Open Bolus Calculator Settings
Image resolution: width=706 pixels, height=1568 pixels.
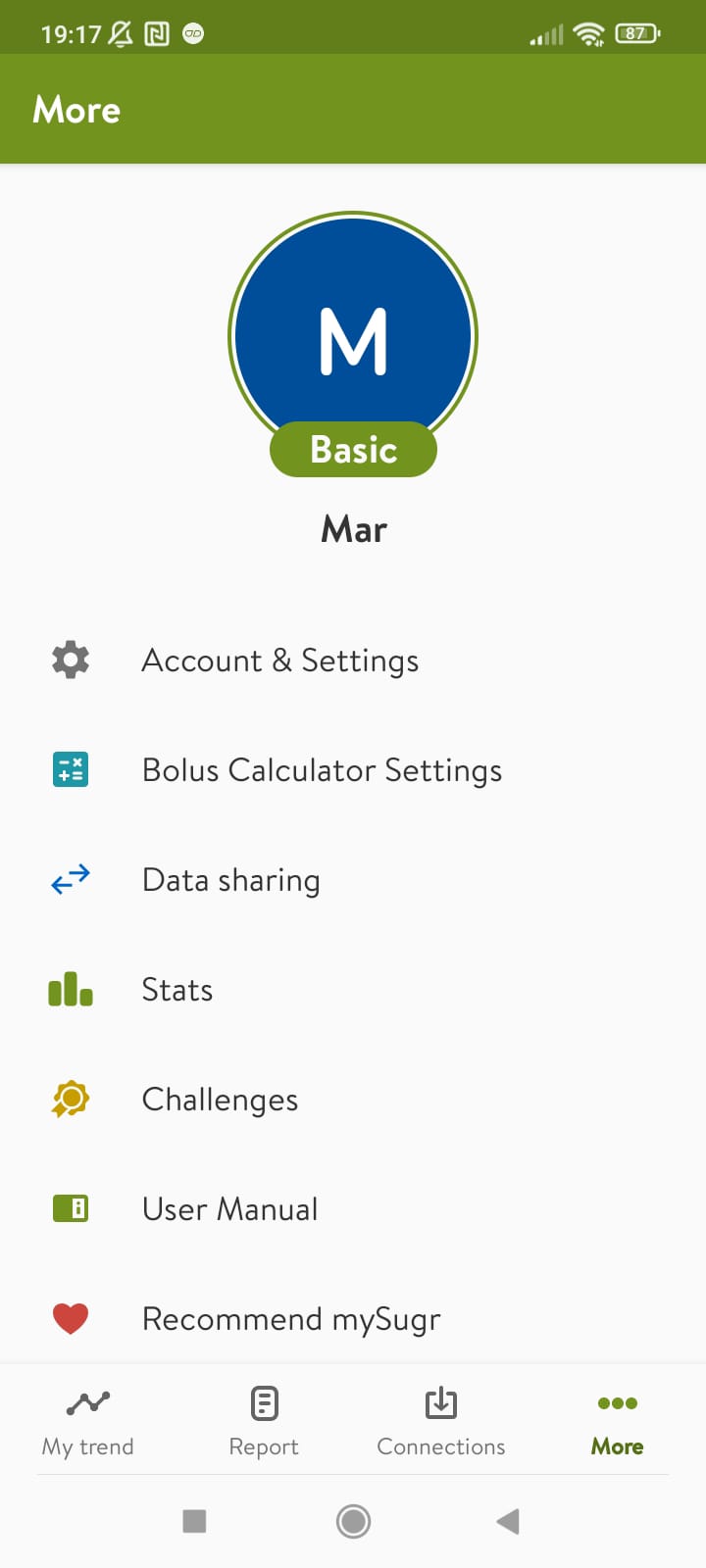pyautogui.click(x=322, y=770)
